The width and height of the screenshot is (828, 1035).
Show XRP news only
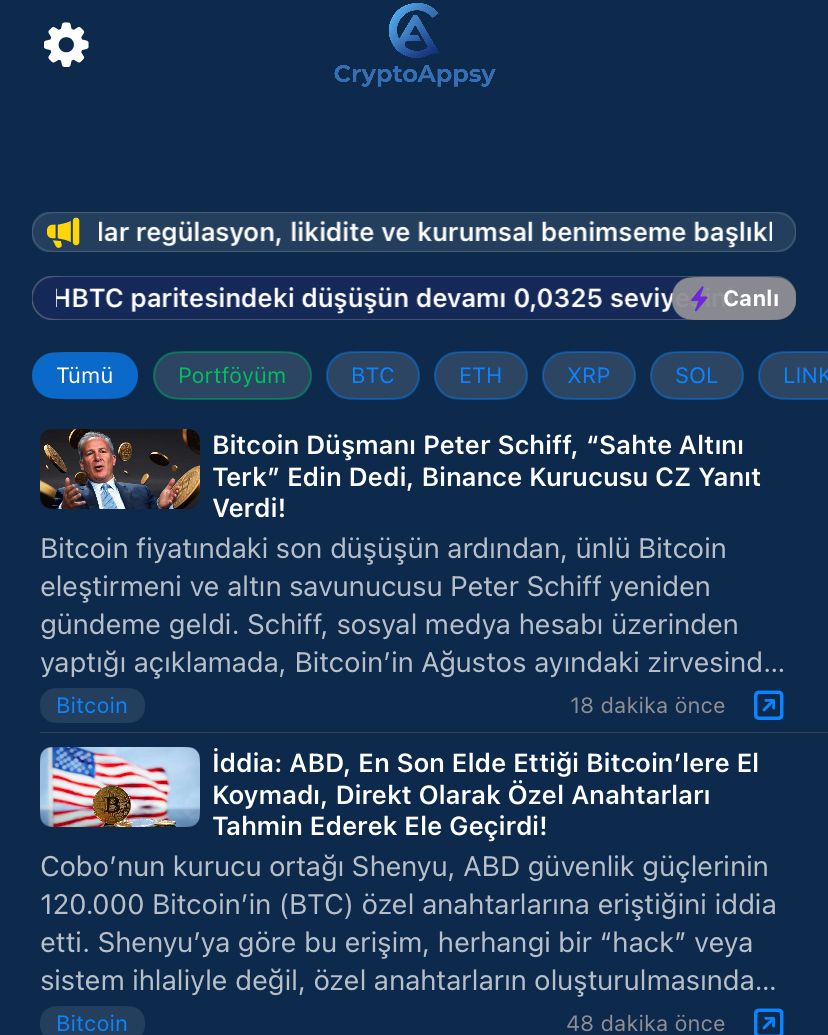point(588,376)
